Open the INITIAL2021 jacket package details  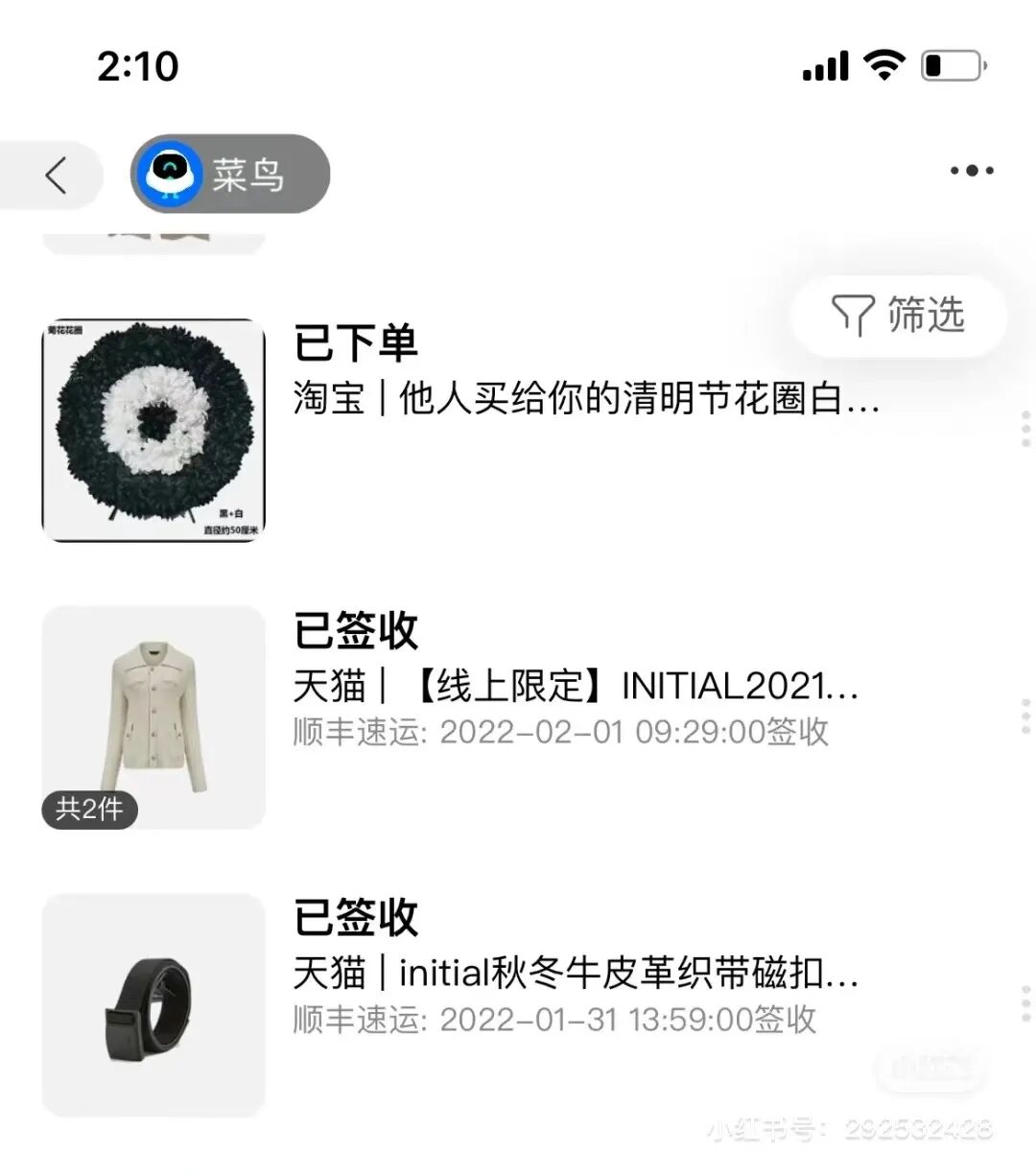coord(518,717)
